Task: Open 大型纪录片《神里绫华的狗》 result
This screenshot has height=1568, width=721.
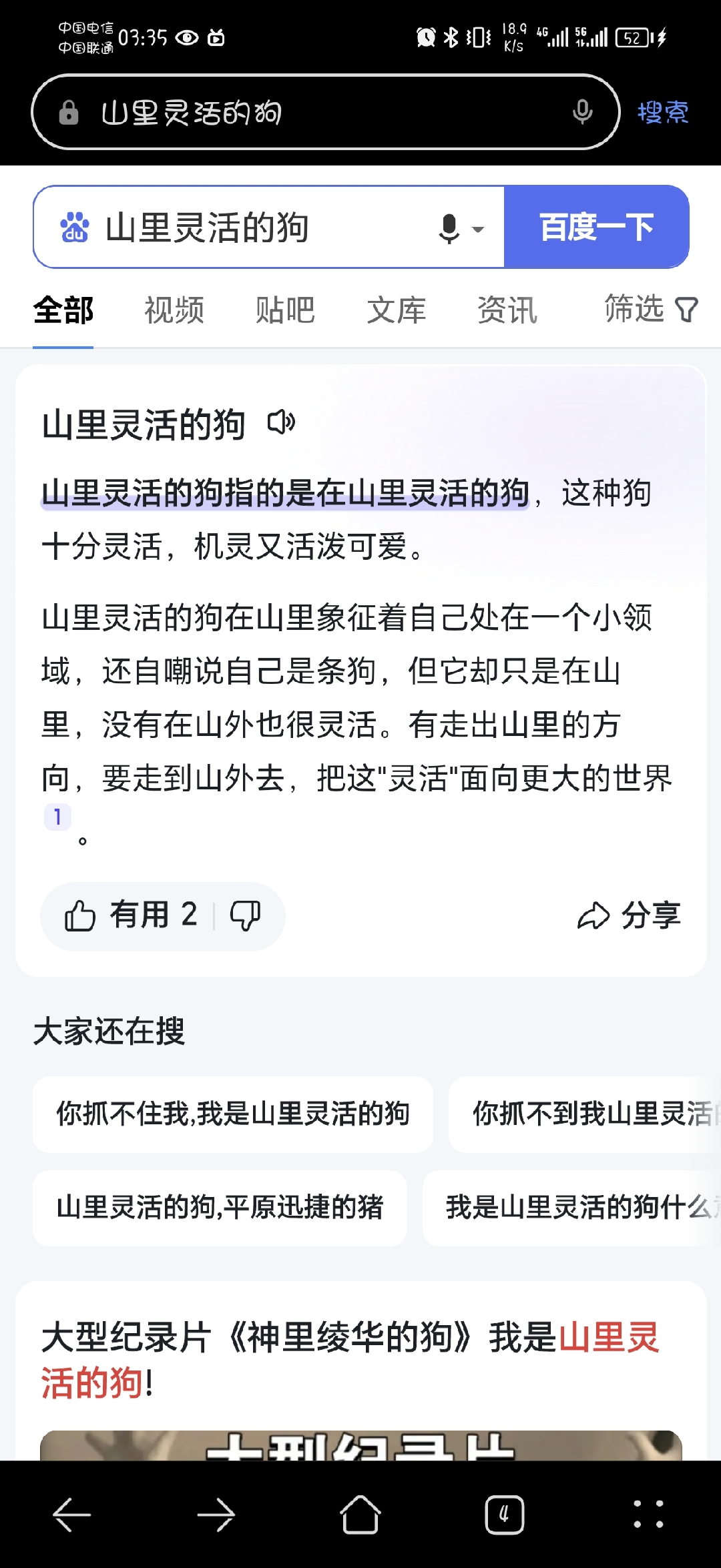Action: [x=350, y=1360]
